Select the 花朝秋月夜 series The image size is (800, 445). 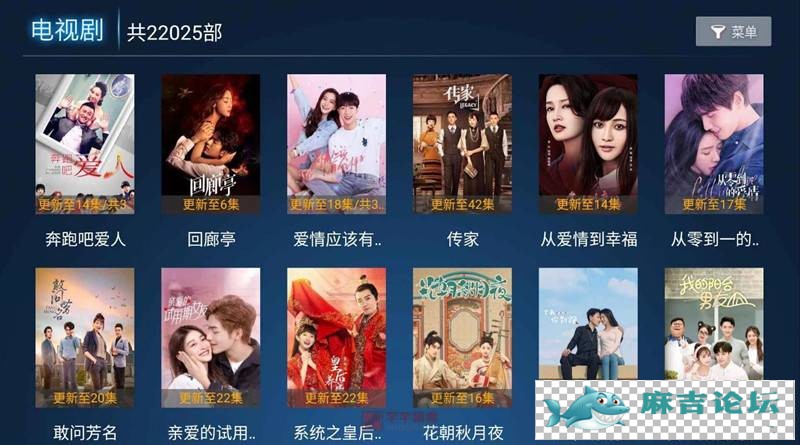click(463, 337)
